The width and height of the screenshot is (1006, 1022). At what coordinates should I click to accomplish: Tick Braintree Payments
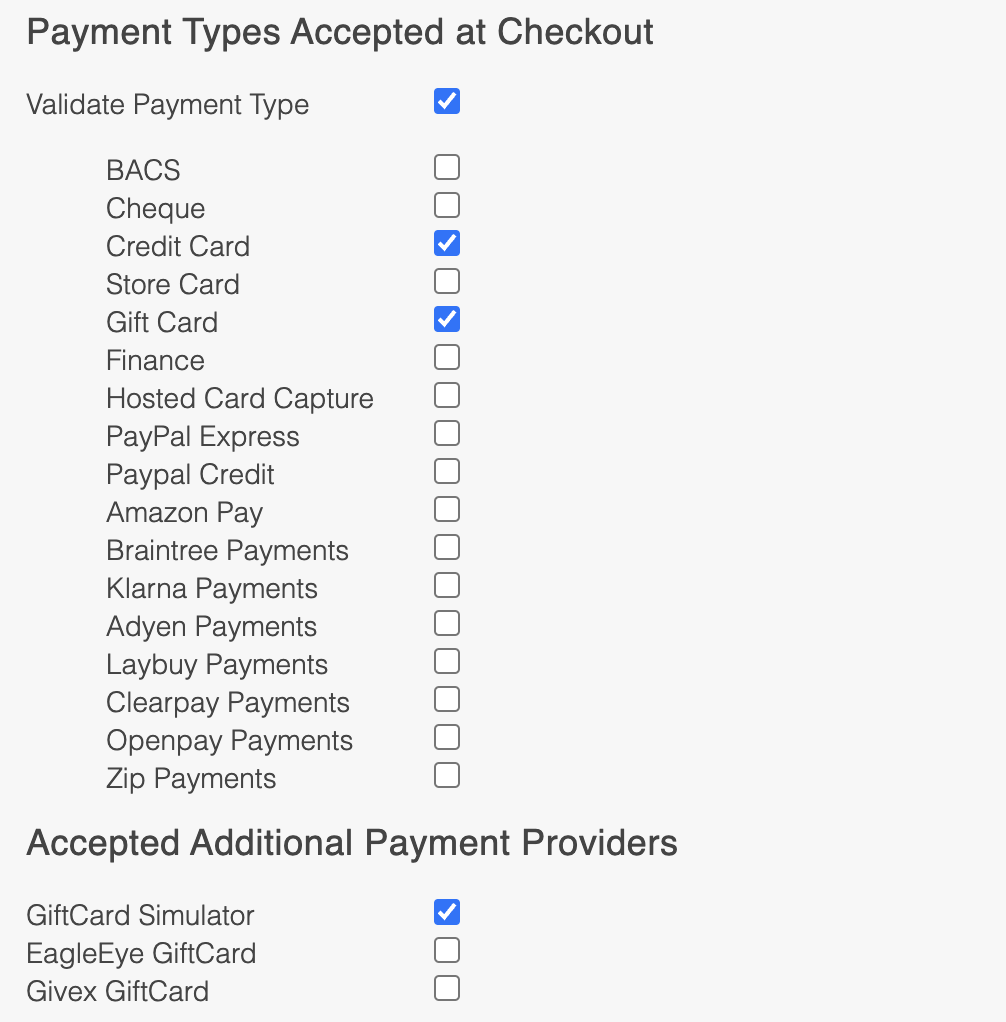point(446,547)
